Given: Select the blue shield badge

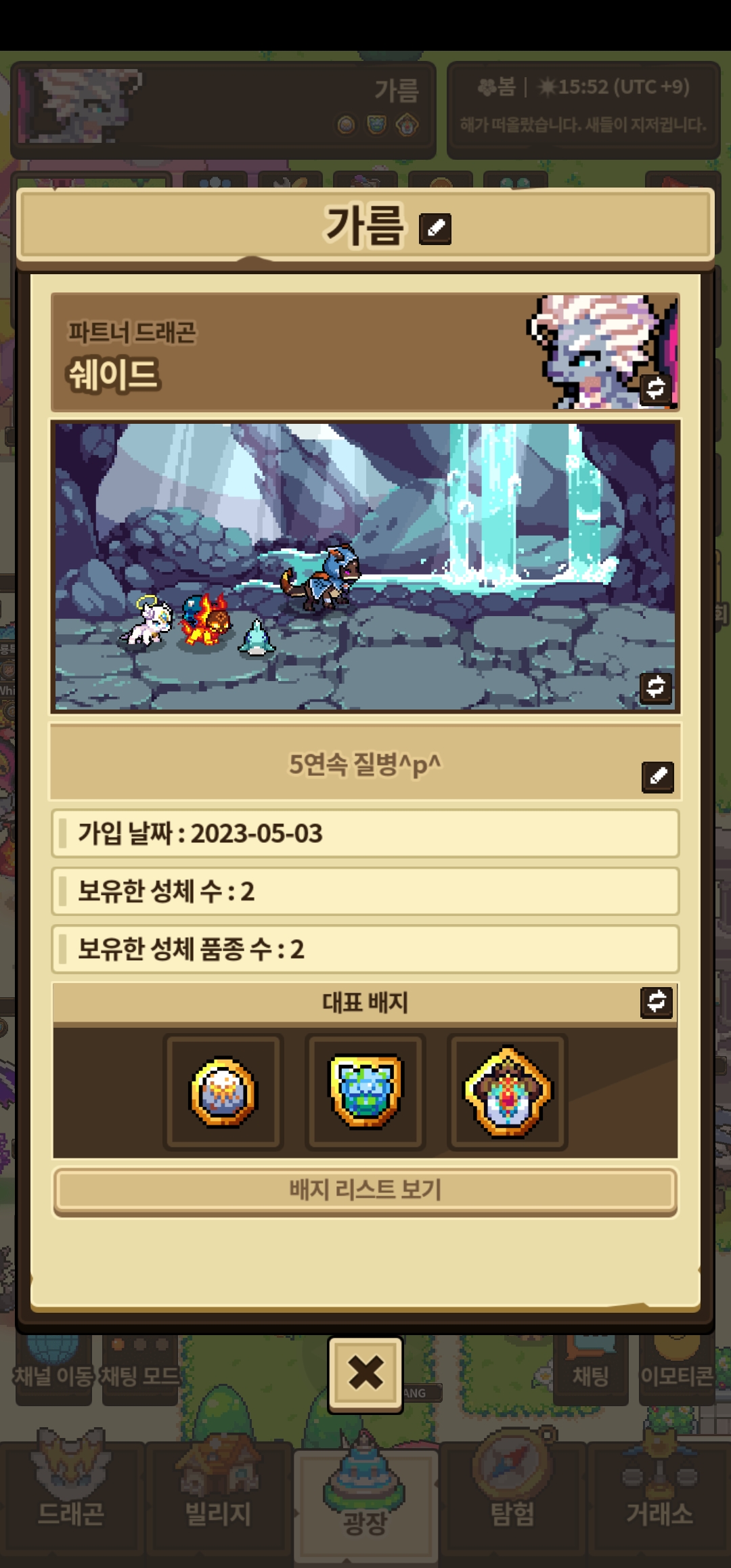Looking at the screenshot, I should (365, 1092).
